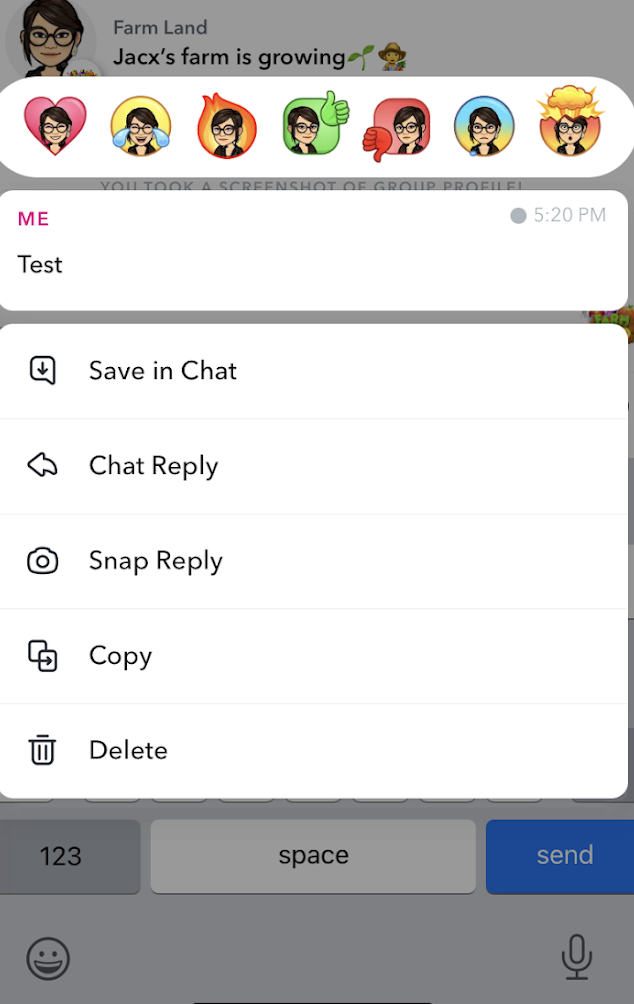Screen dimensions: 634x1004
Task: Delete the Test message
Action: [128, 750]
